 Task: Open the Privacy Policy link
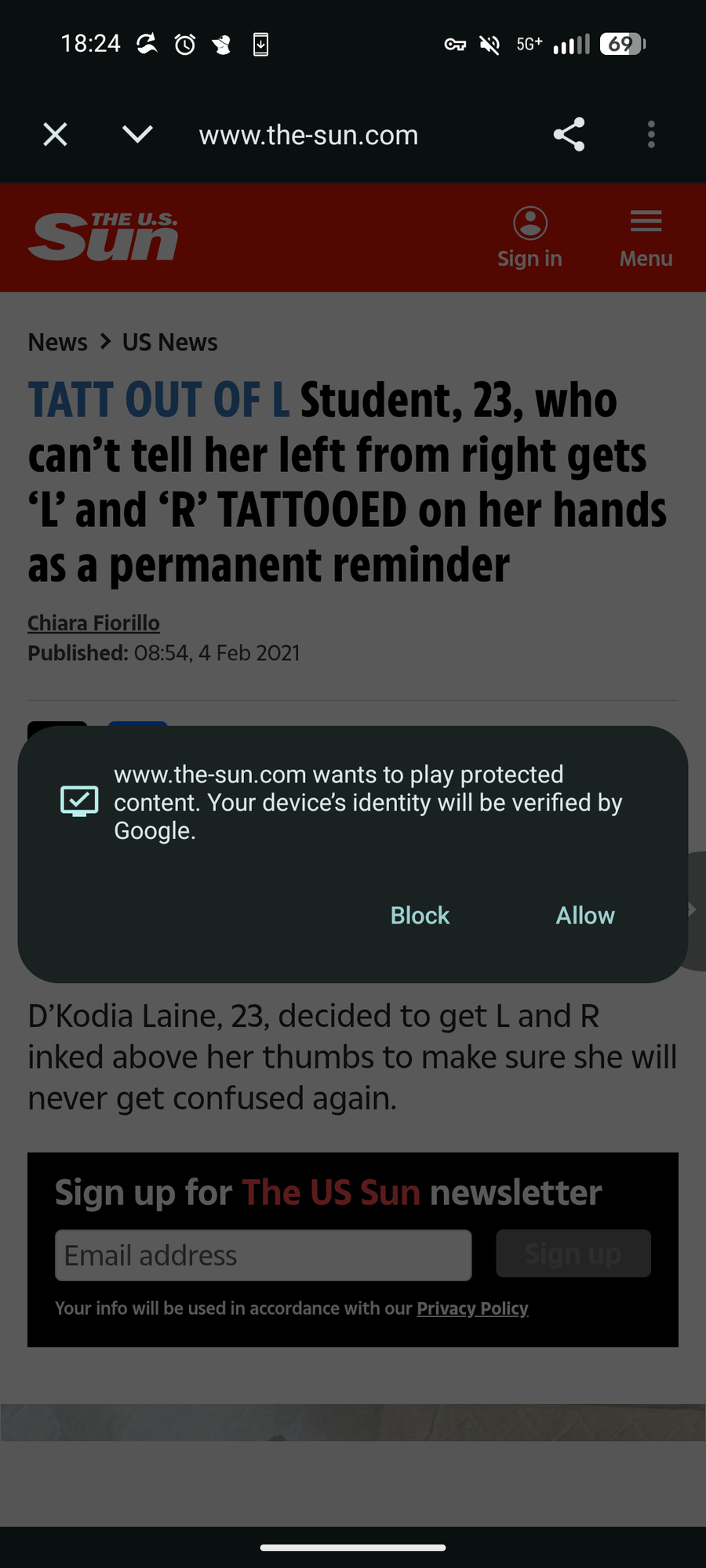tap(472, 1308)
